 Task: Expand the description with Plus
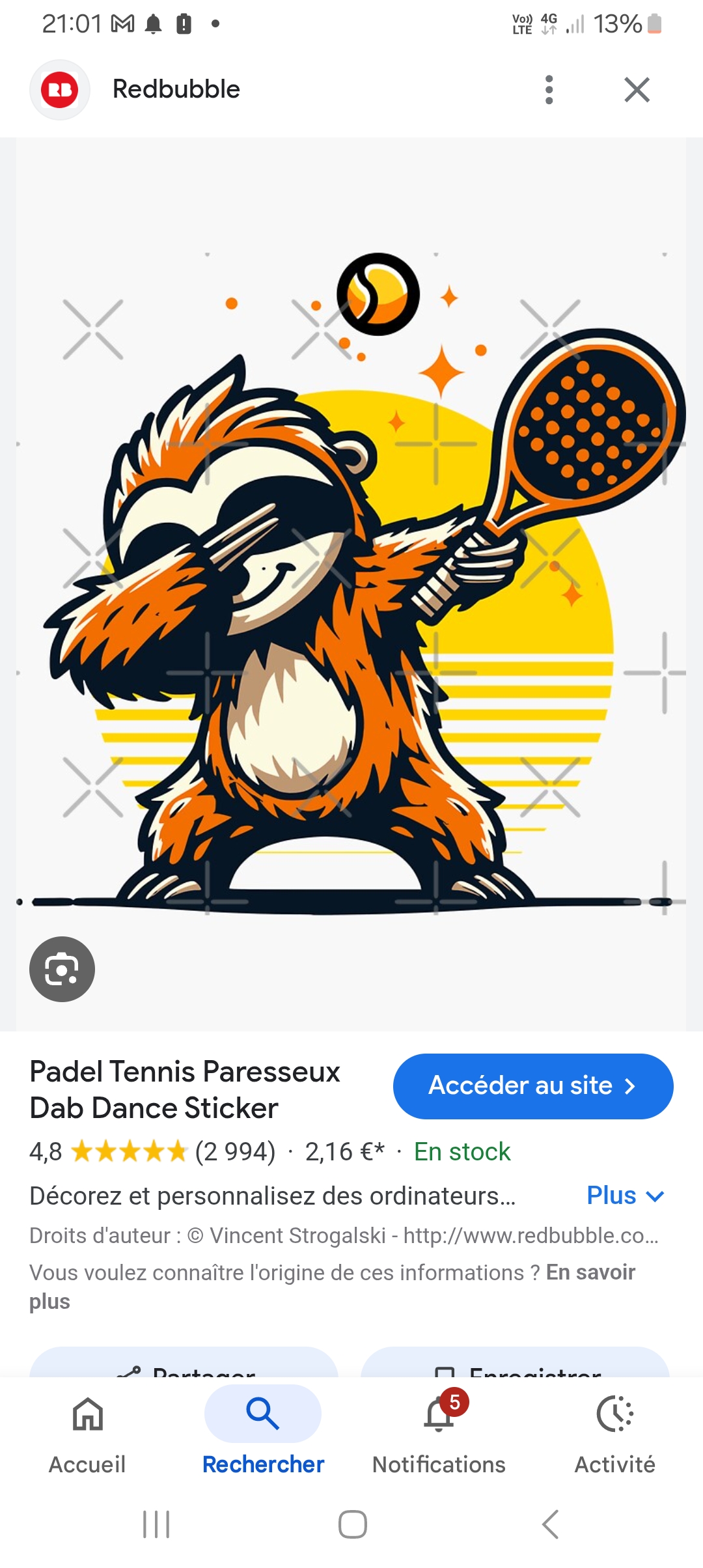[x=624, y=1196]
